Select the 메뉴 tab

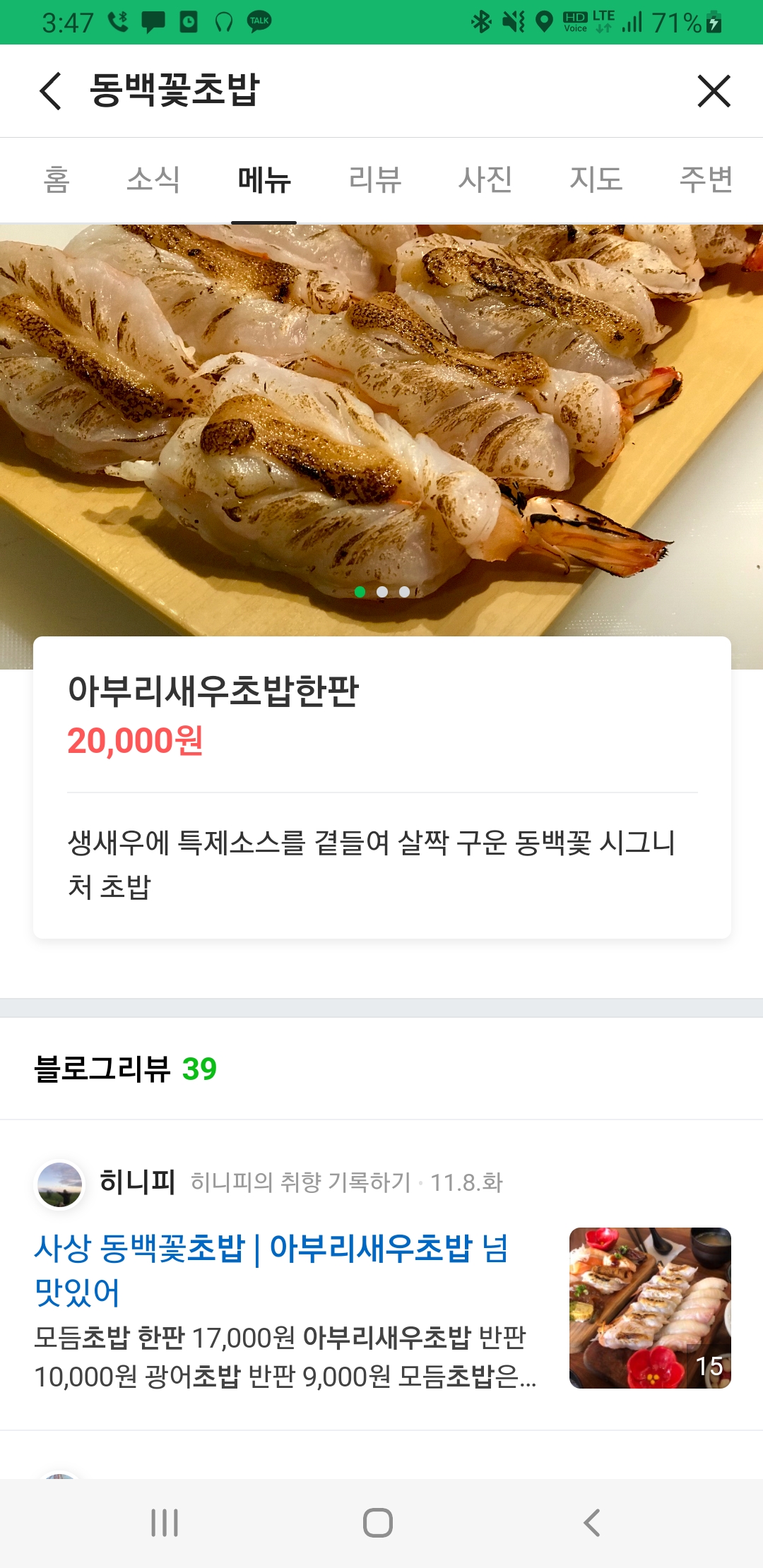(264, 179)
